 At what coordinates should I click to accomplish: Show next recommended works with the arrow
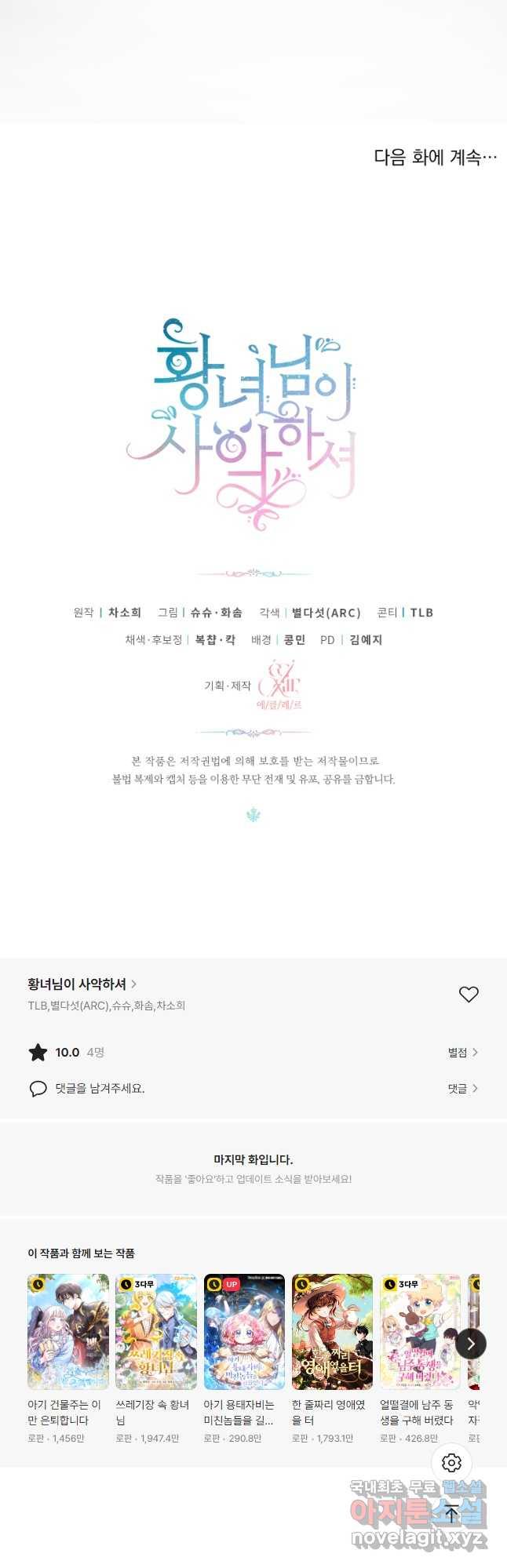471,1344
